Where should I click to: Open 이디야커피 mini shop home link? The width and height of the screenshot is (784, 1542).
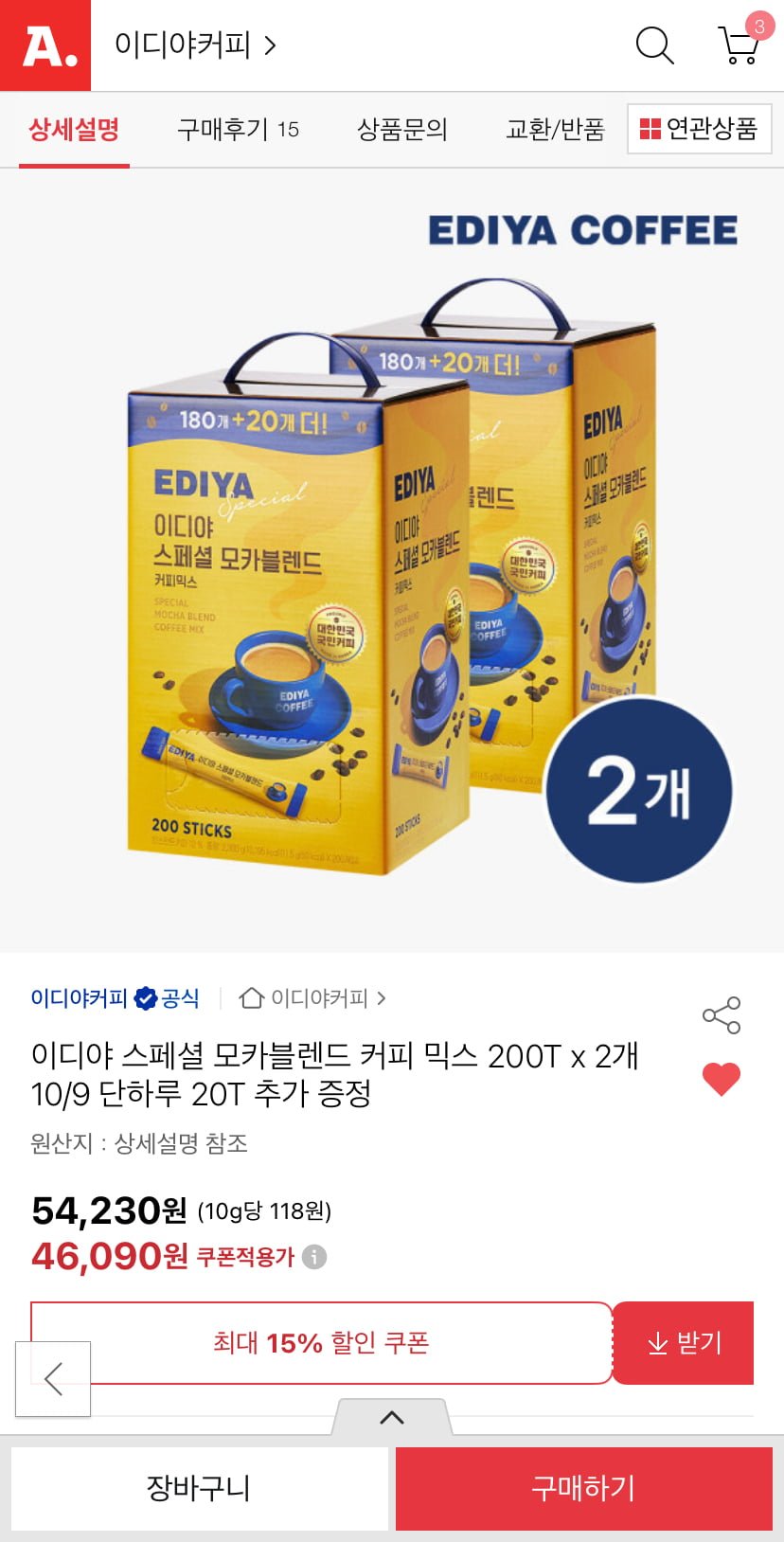pyautogui.click(x=312, y=997)
